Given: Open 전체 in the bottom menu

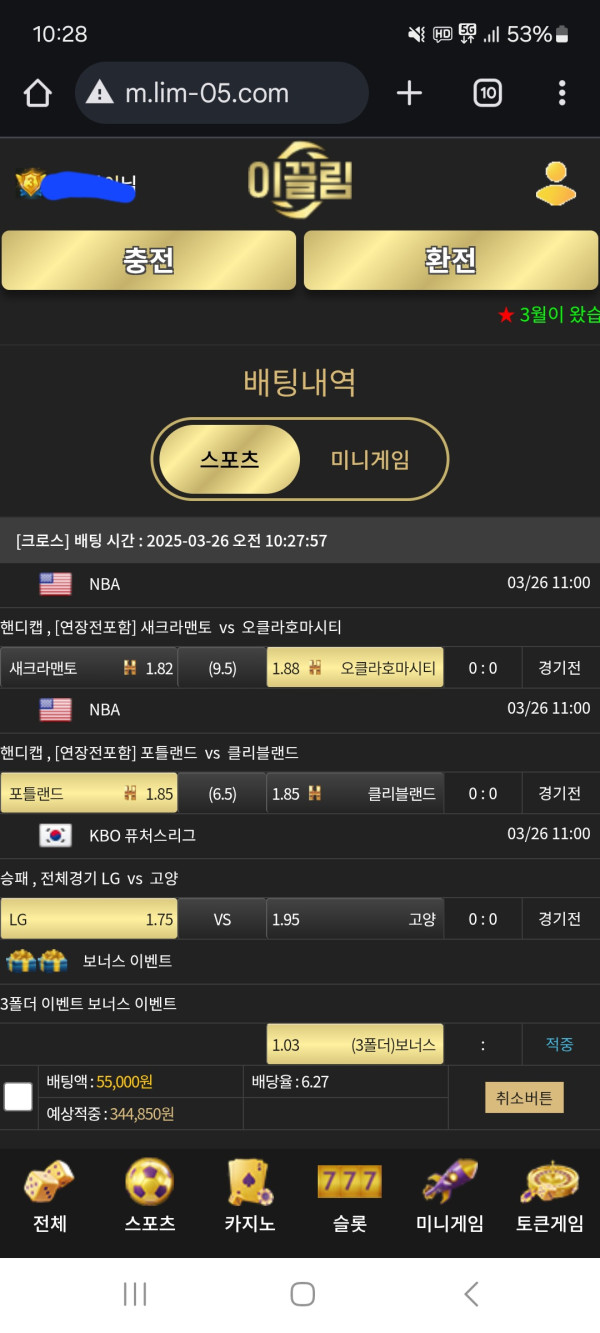Looking at the screenshot, I should pyautogui.click(x=49, y=1196).
